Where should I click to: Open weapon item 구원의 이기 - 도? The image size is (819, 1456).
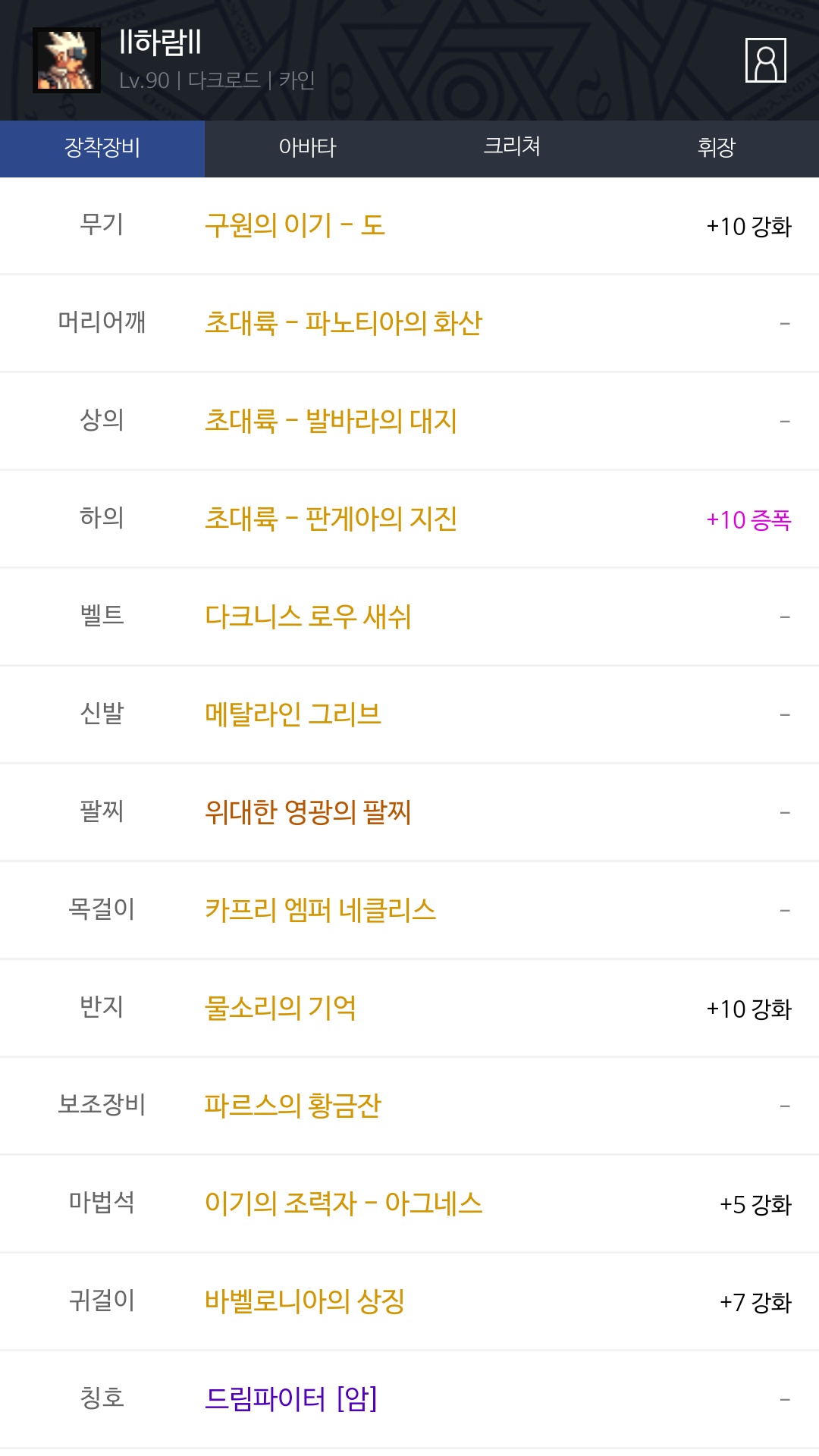(x=295, y=226)
